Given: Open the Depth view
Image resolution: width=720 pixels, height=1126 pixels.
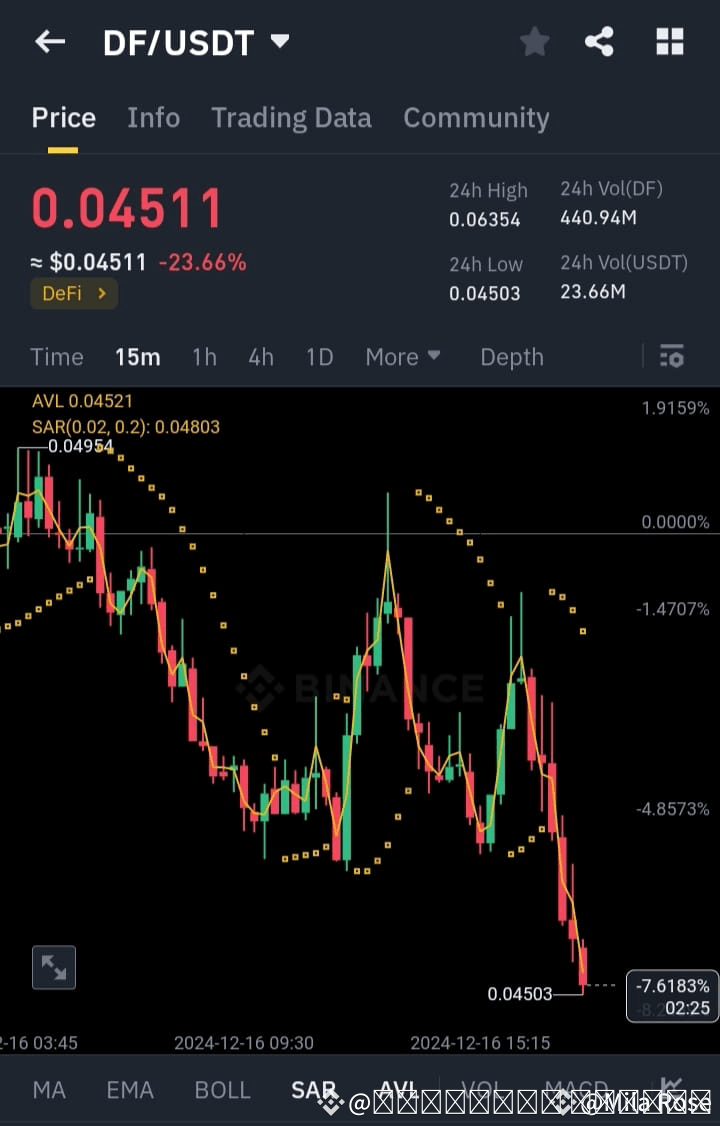Looking at the screenshot, I should (511, 356).
